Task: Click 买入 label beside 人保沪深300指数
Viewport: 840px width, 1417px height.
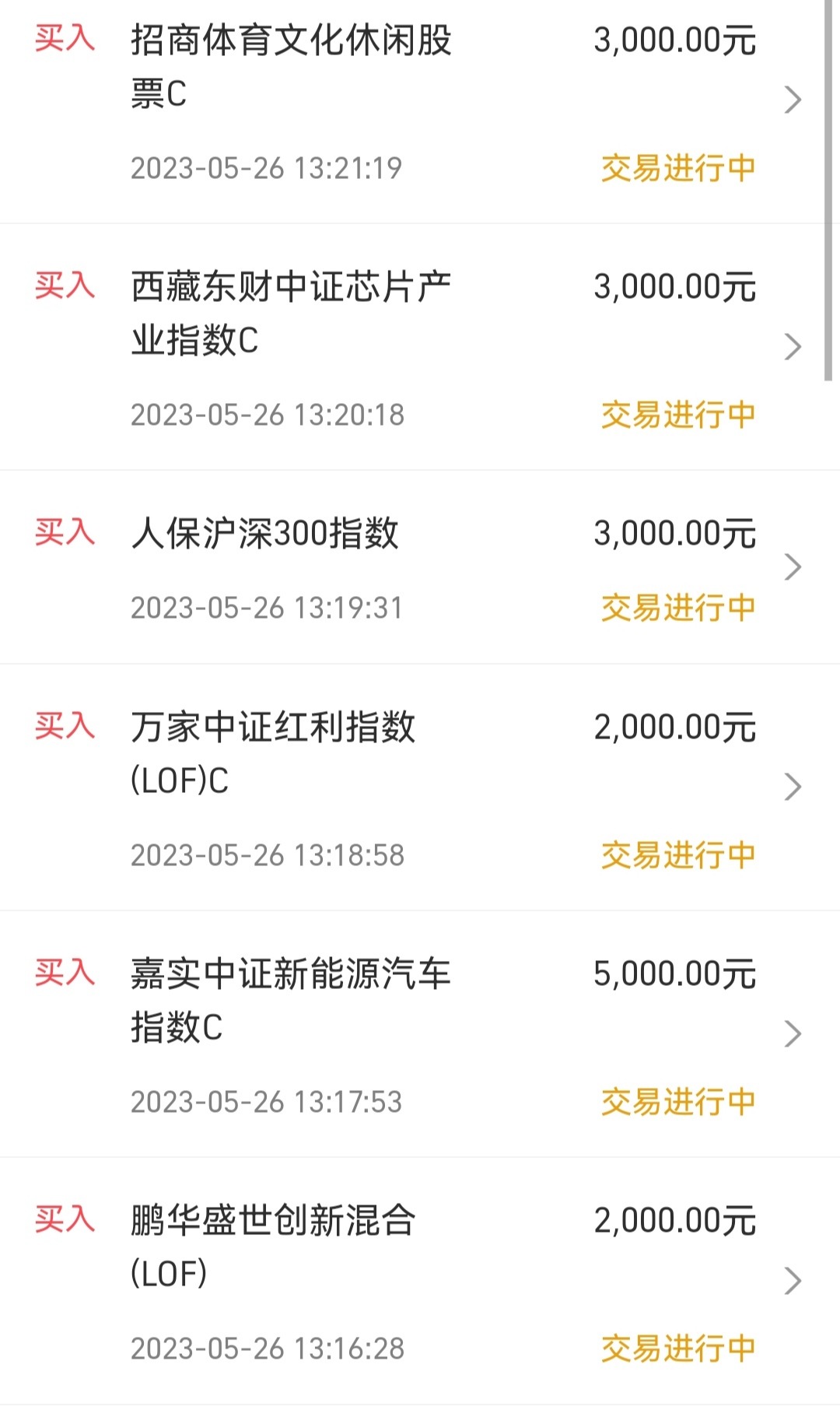Action: click(66, 532)
